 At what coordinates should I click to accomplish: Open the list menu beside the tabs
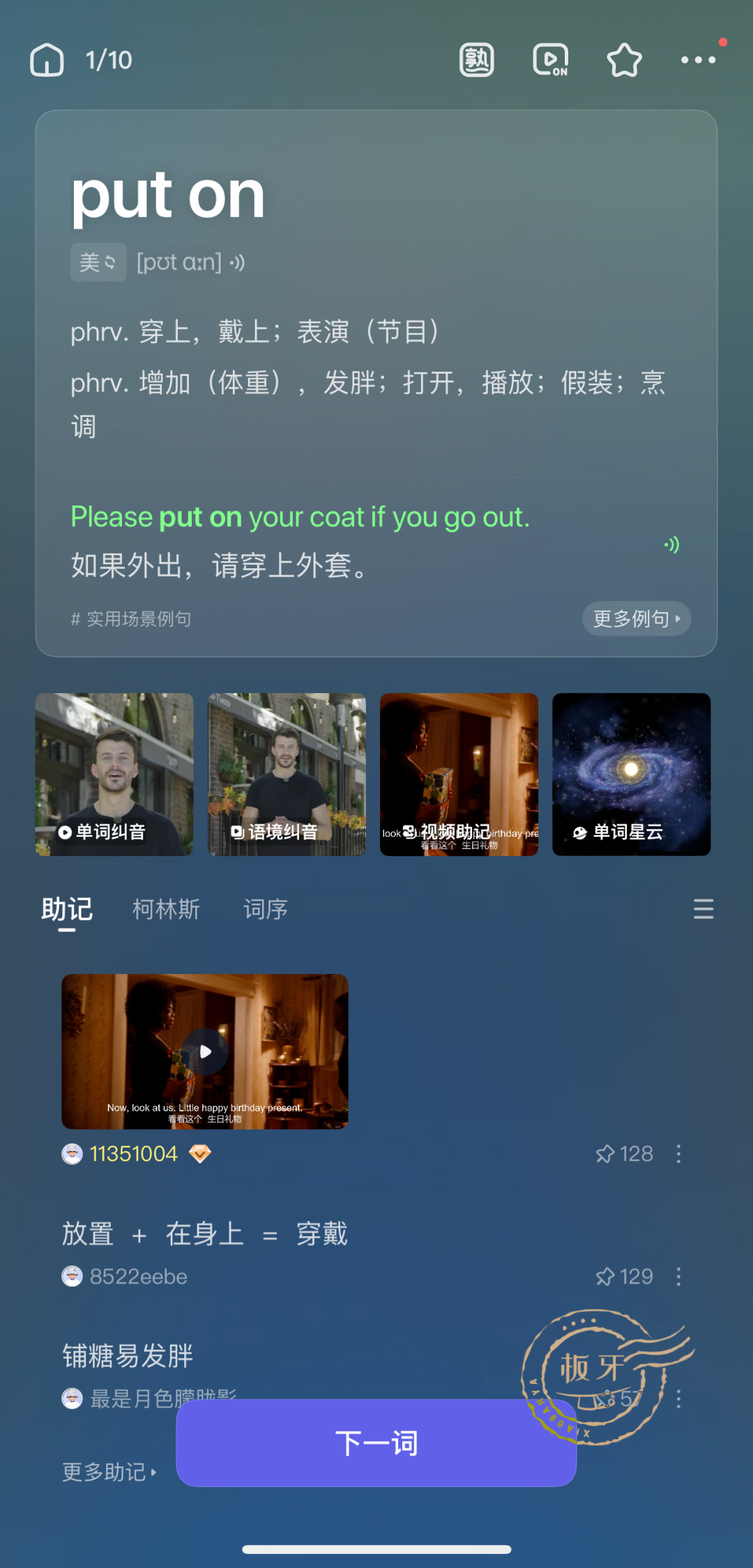point(703,908)
